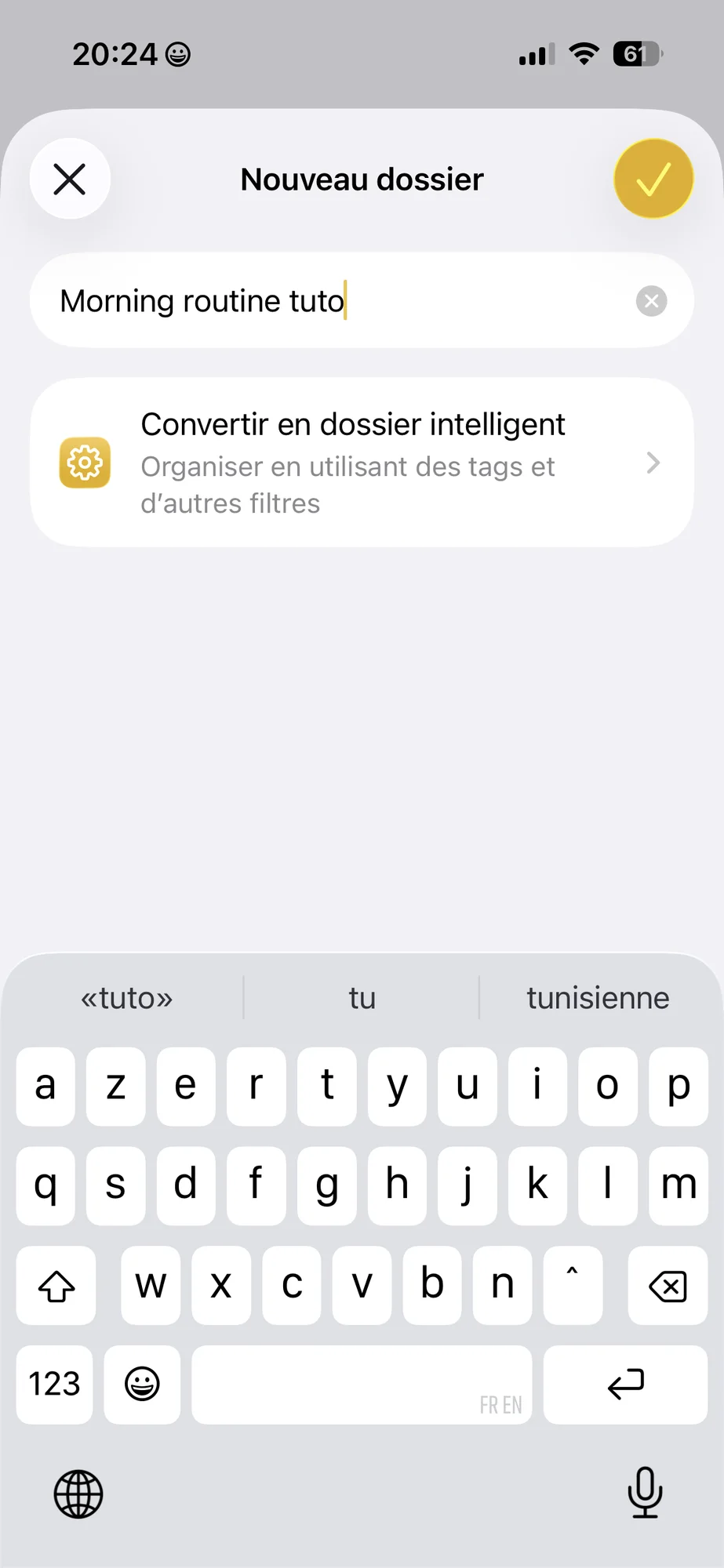Close the Nouveau dossier sheet
The width and height of the screenshot is (724, 1568).
[70, 180]
